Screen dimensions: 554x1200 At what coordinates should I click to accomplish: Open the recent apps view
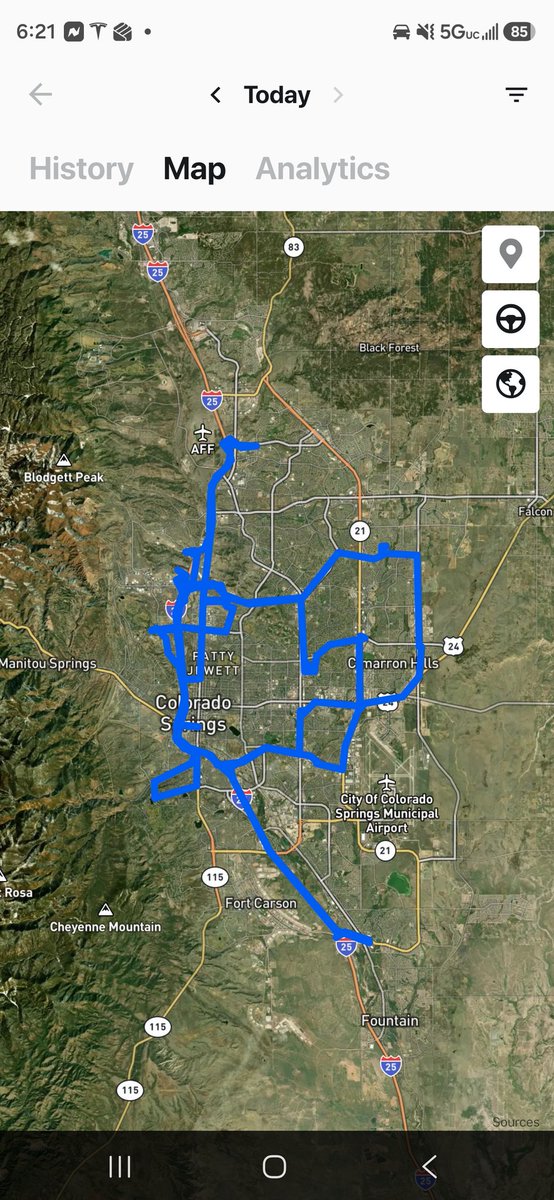119,1166
